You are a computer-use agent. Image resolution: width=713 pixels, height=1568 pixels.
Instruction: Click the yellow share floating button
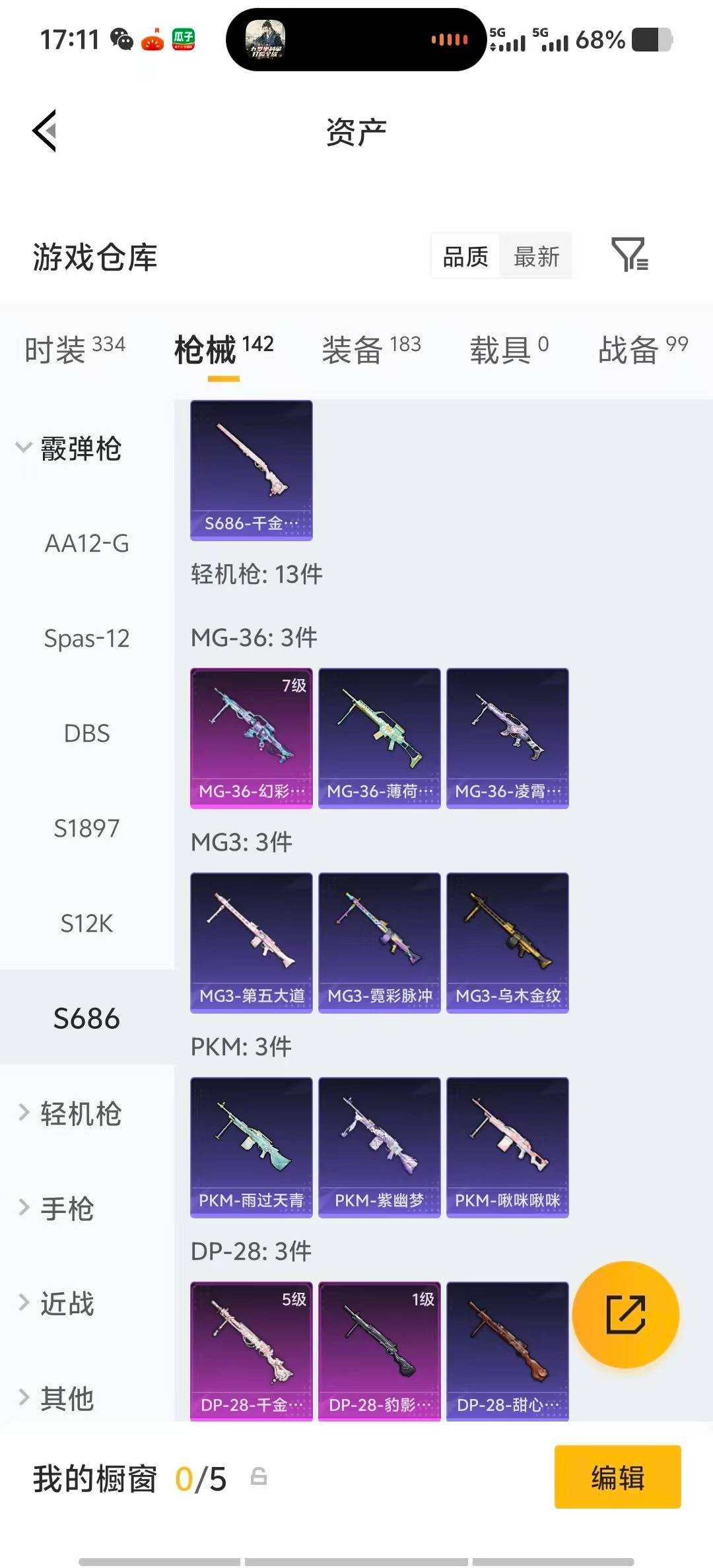click(625, 1315)
